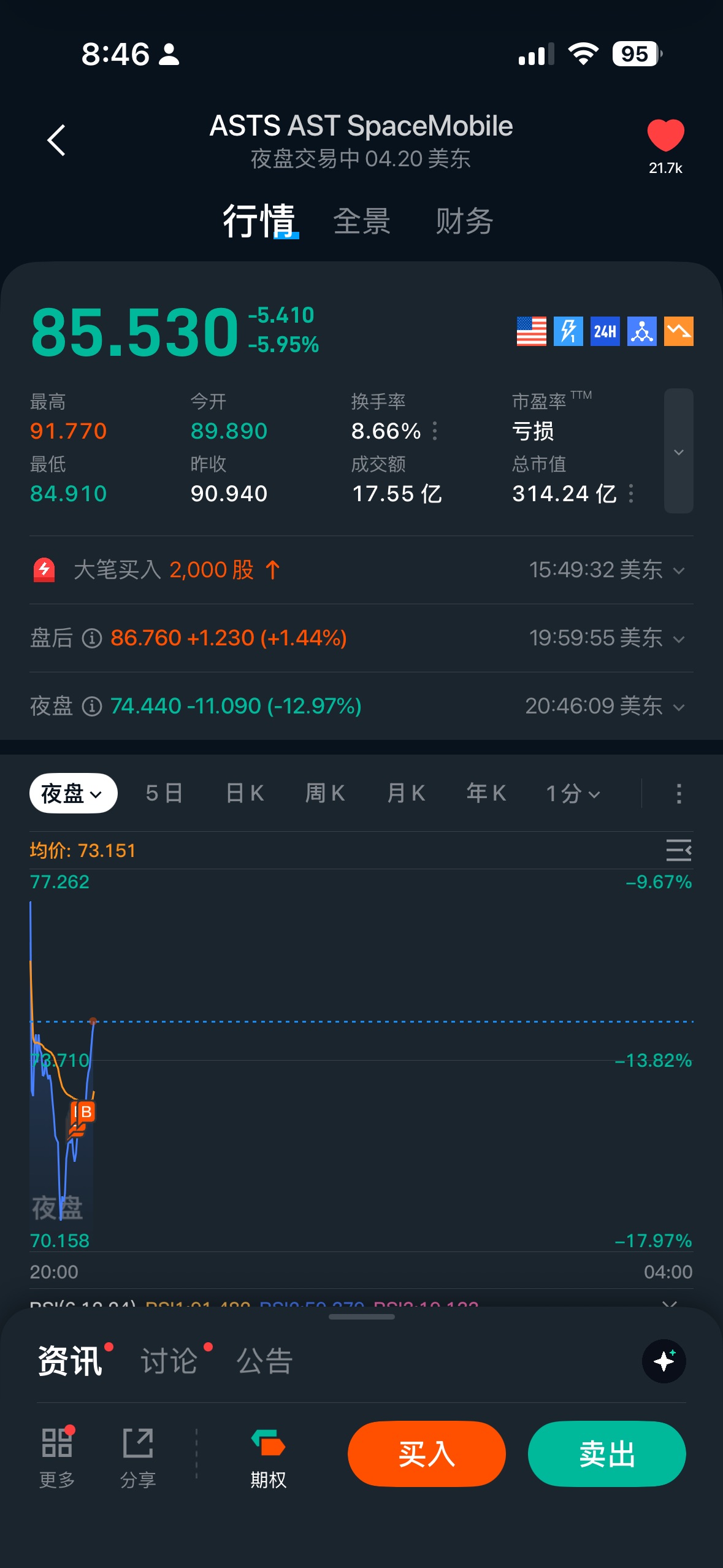Open 期权 options trading
Image resolution: width=723 pixels, height=1568 pixels.
(x=268, y=1458)
